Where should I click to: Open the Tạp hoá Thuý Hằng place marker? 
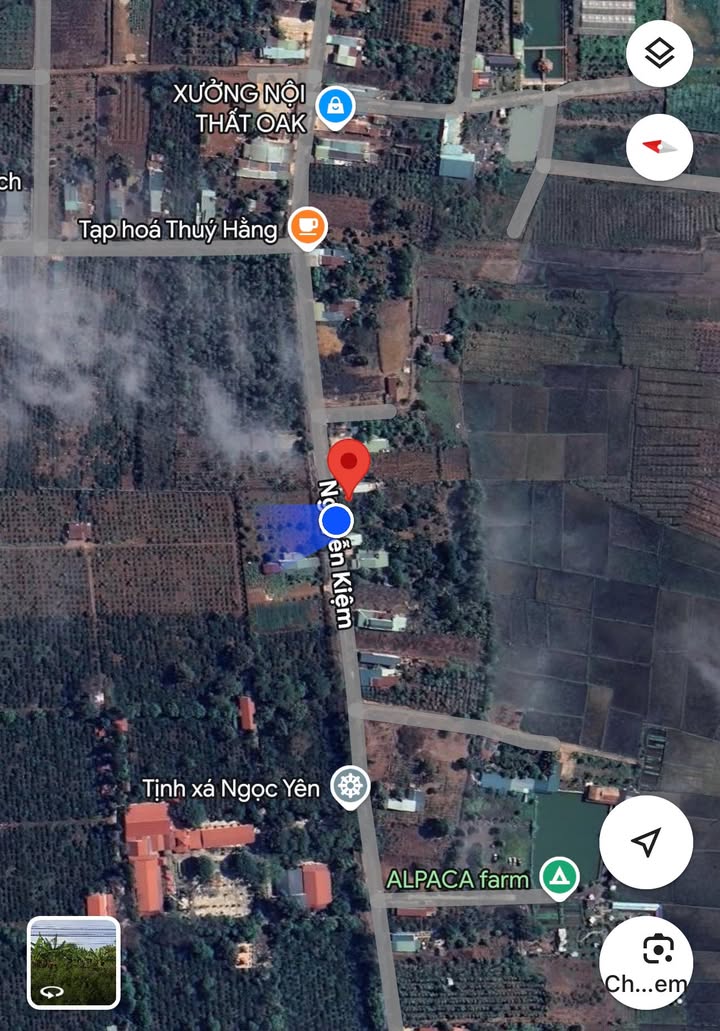point(307,228)
